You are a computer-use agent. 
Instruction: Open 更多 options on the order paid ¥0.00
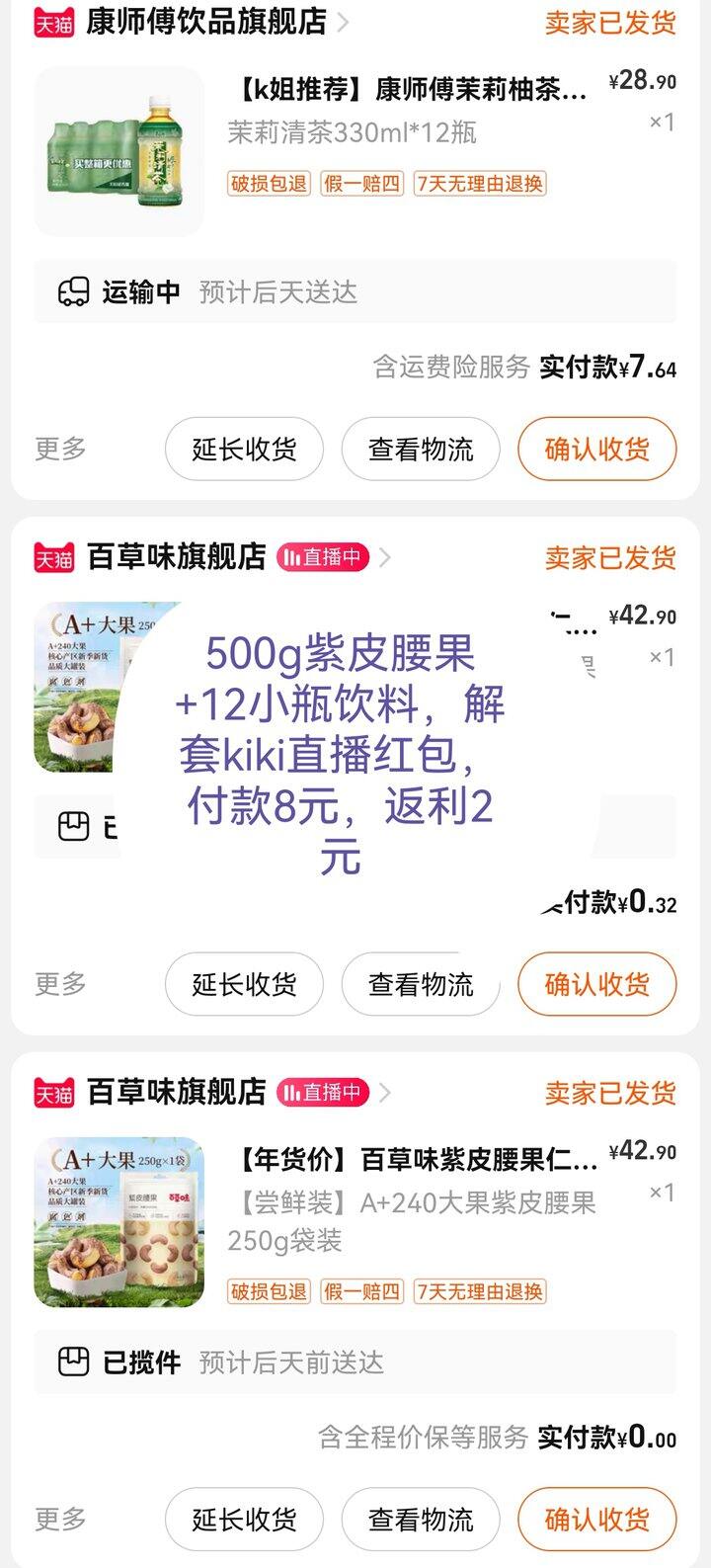tap(61, 1519)
